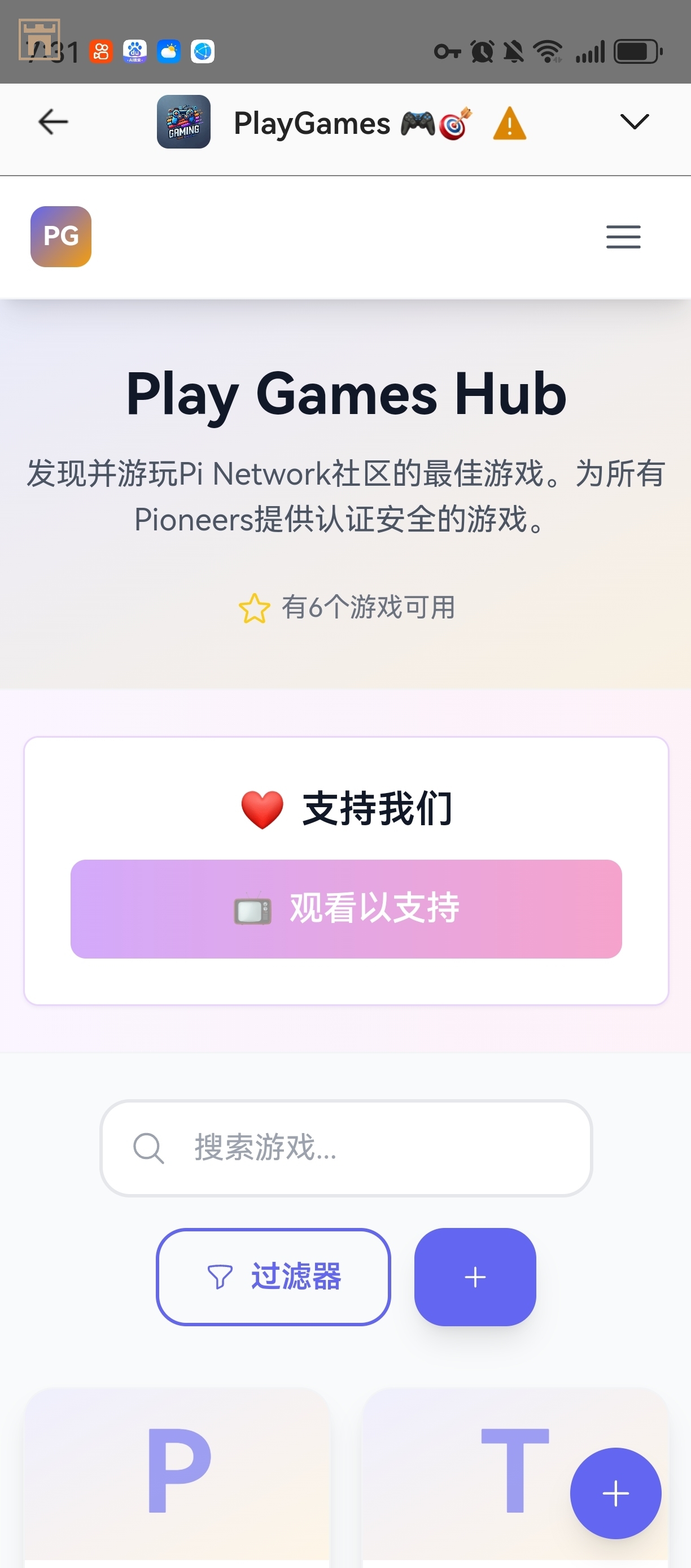Image resolution: width=691 pixels, height=1568 pixels.
Task: Expand the PlayGames header dropdown chevron
Action: tap(635, 122)
